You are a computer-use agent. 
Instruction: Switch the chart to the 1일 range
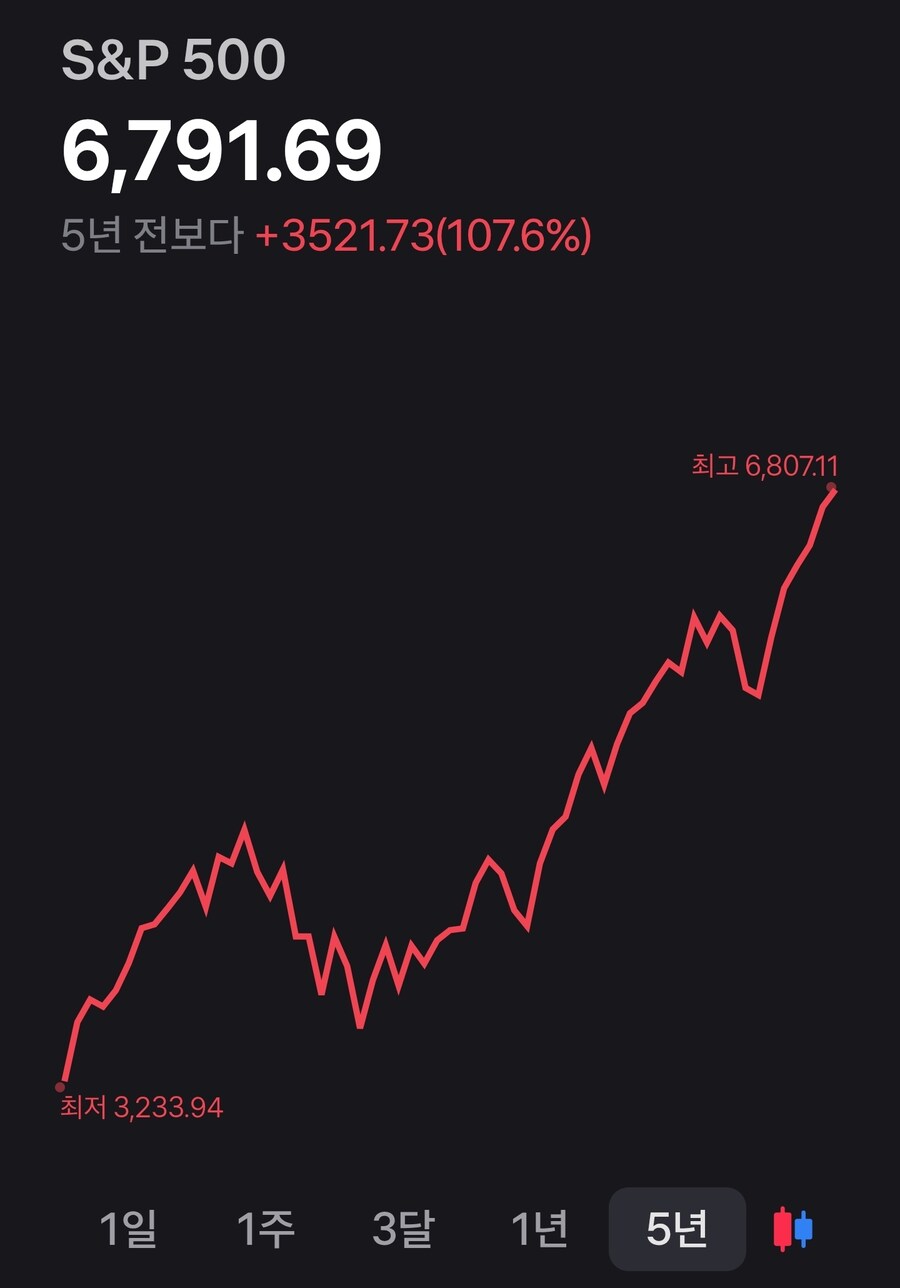[x=129, y=1229]
